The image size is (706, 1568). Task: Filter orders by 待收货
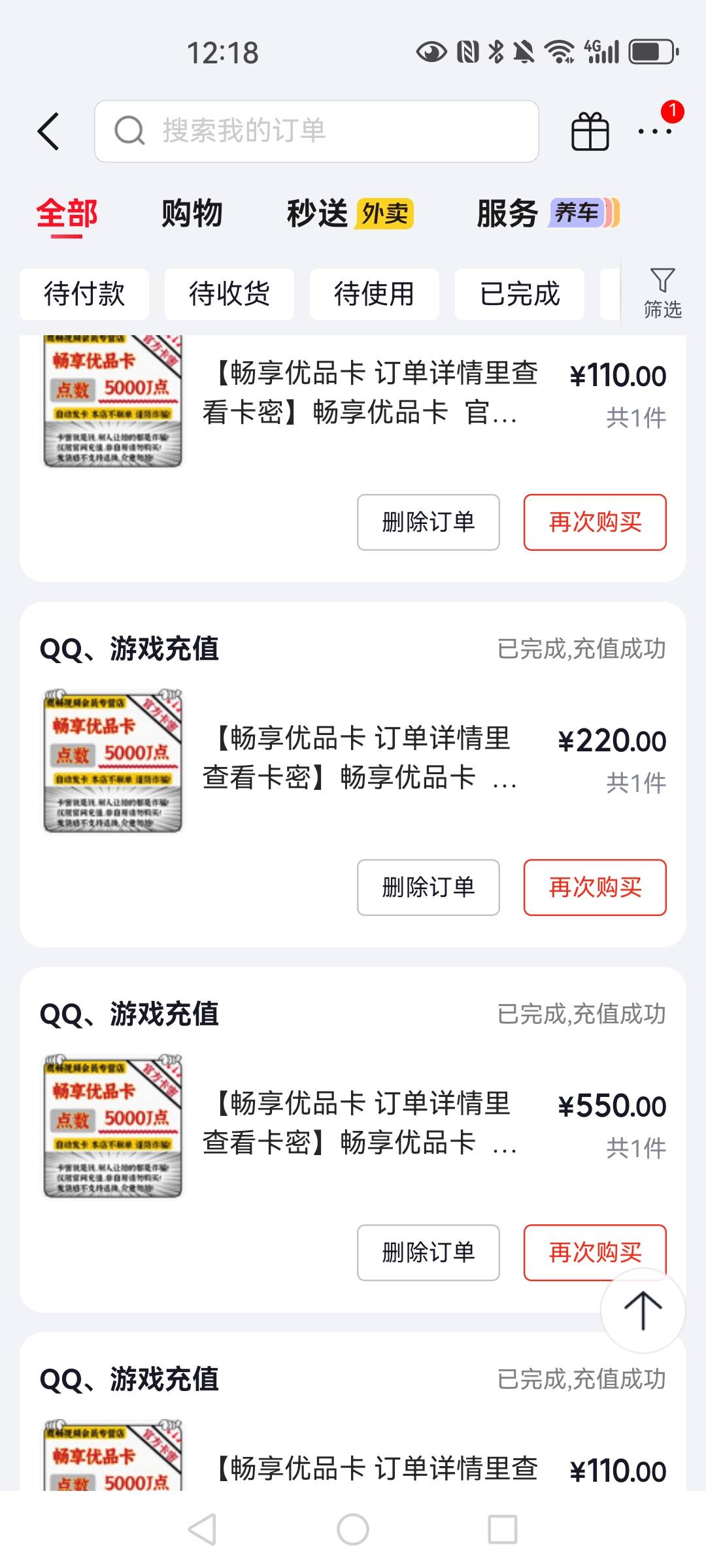coord(229,294)
